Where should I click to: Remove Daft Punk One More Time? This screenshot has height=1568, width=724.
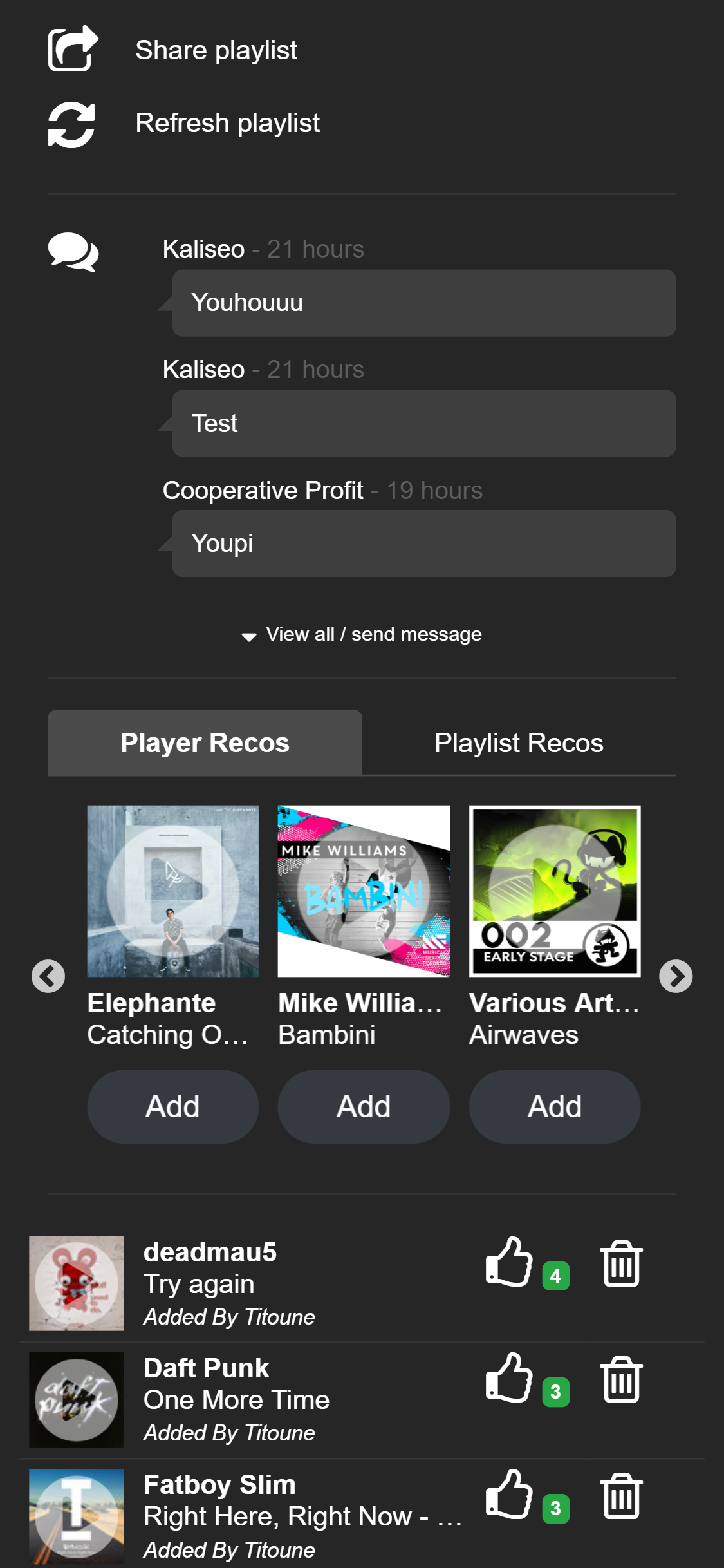(621, 1379)
